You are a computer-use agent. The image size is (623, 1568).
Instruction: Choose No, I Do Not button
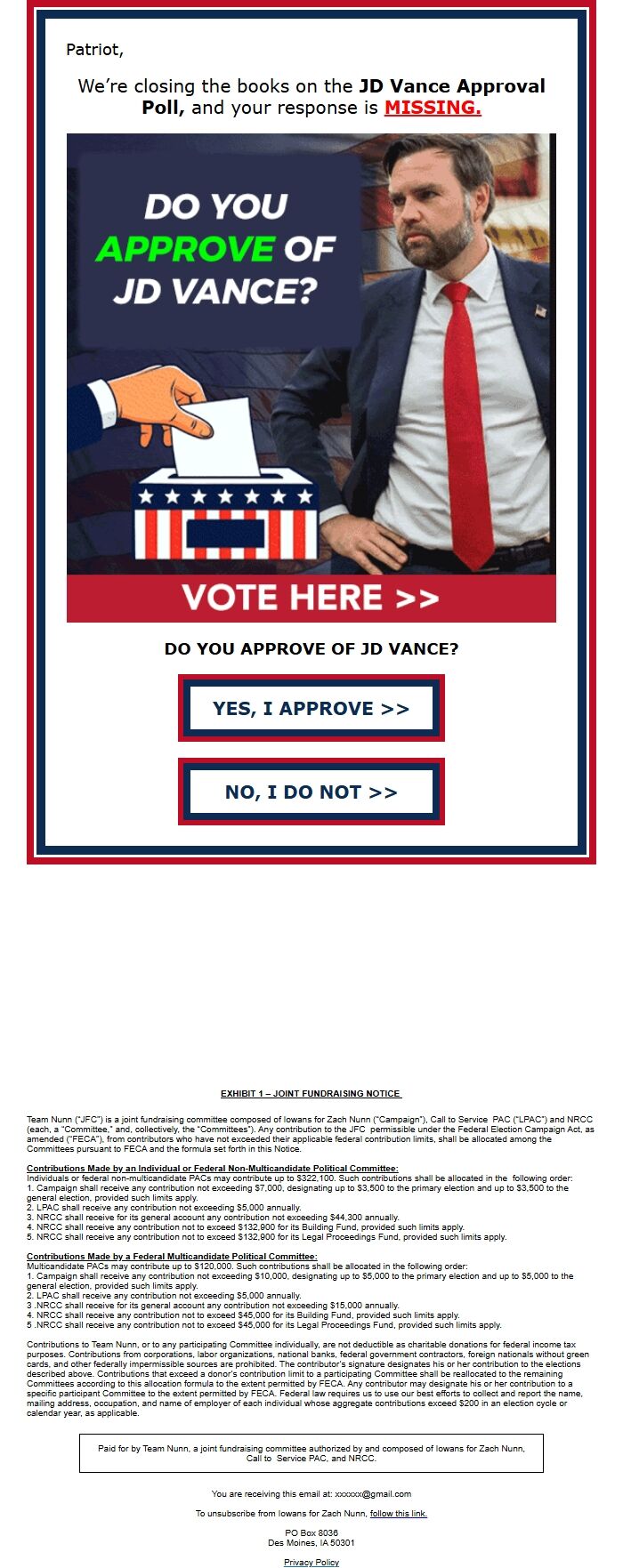click(x=311, y=792)
